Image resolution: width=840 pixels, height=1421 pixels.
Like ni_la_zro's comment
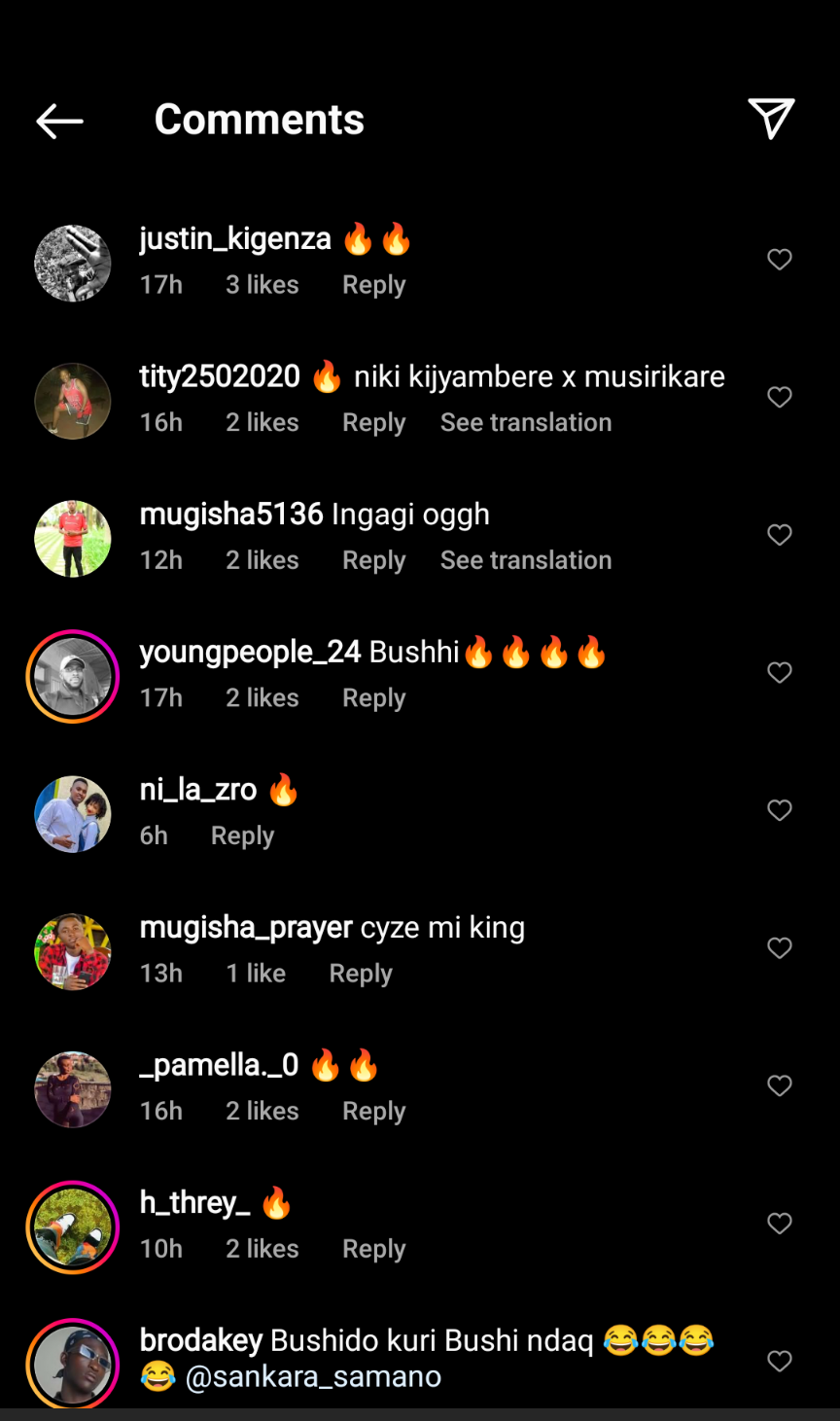[x=780, y=810]
